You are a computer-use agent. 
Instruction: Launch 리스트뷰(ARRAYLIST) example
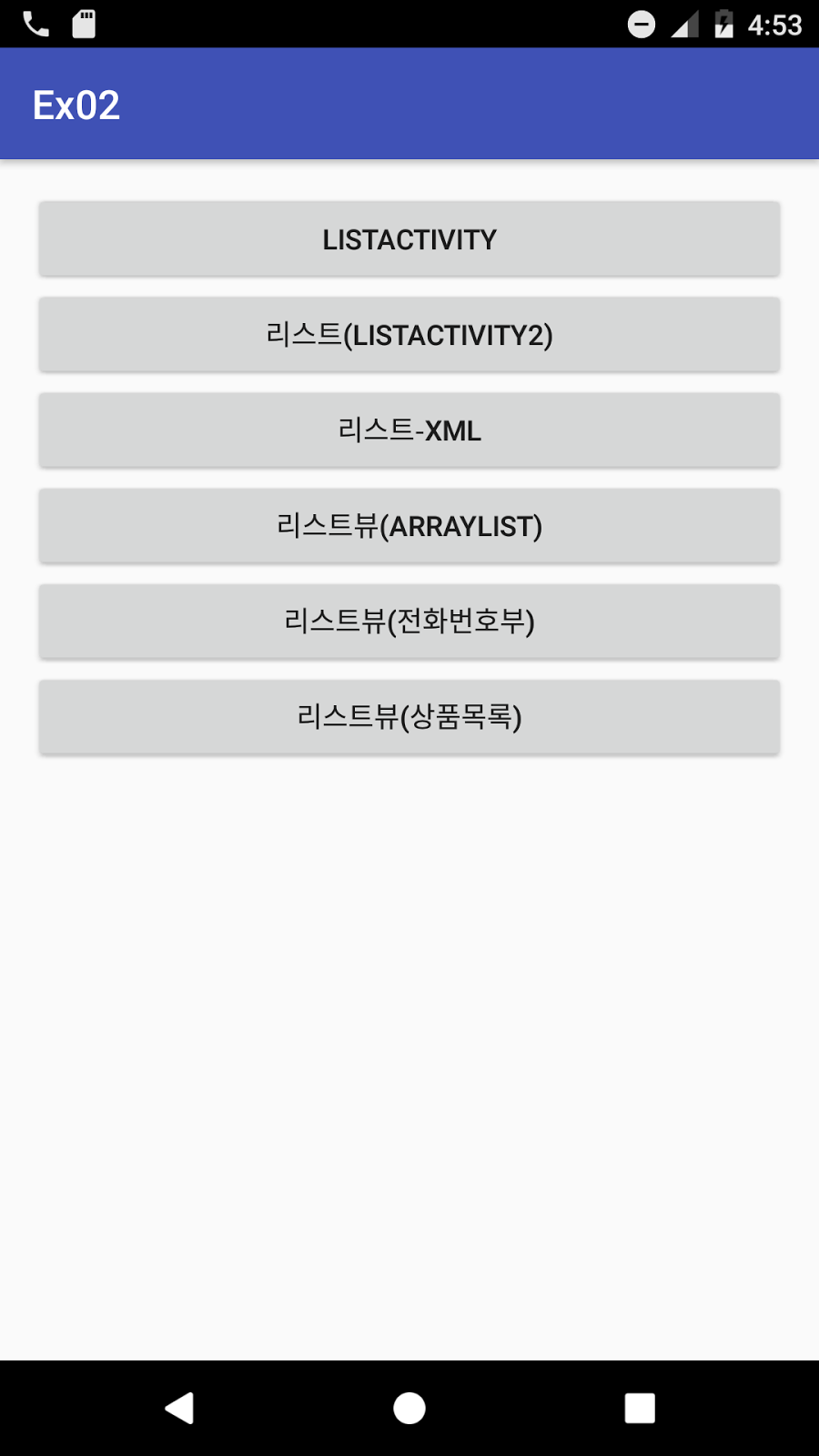point(409,526)
